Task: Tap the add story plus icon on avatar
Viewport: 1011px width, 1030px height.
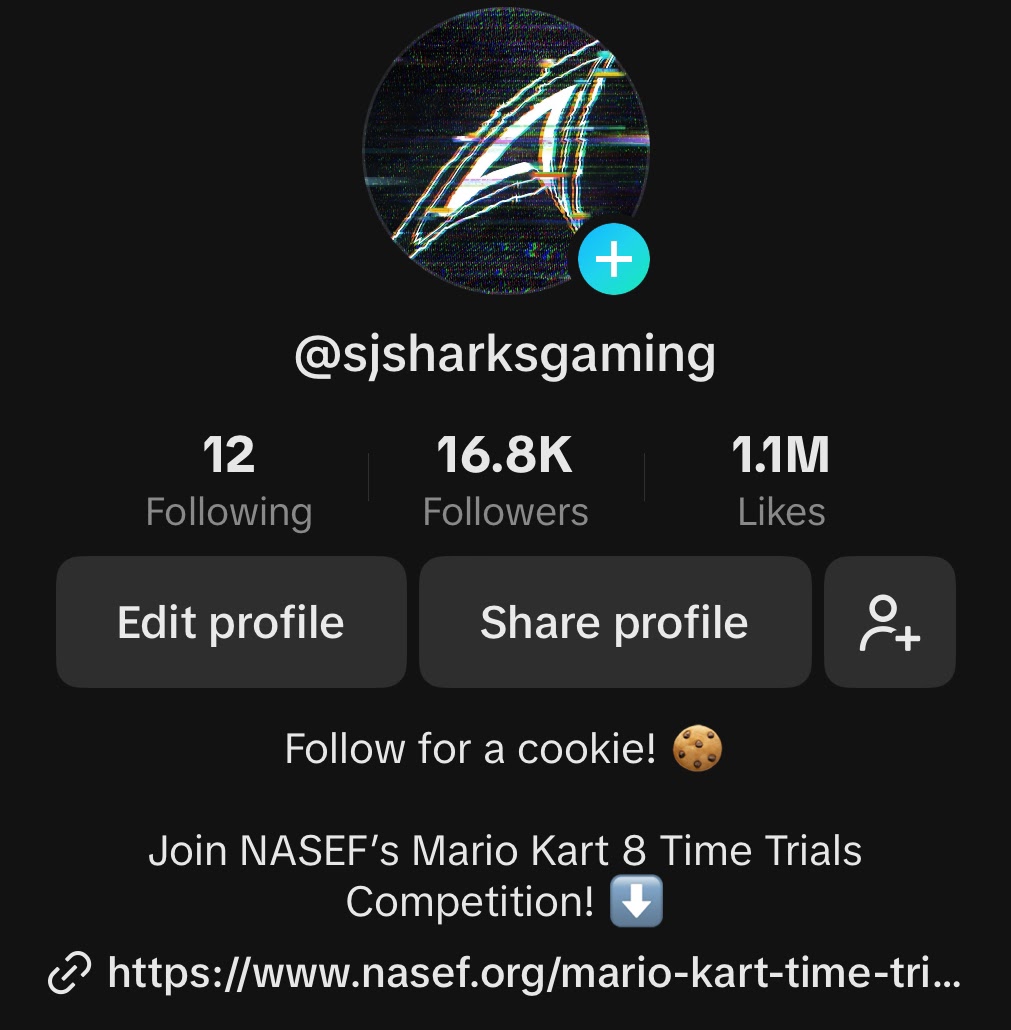Action: coord(614,258)
